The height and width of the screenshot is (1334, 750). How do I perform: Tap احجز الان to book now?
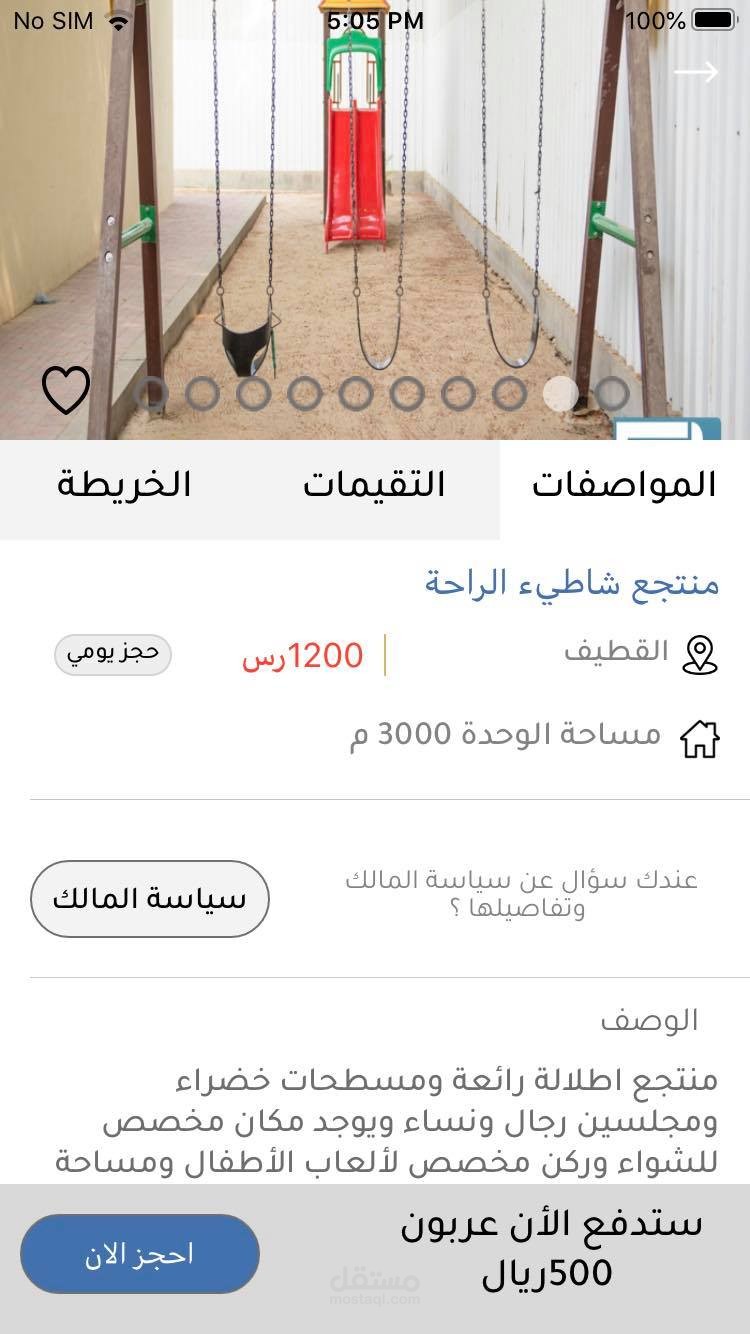pyautogui.click(x=139, y=1254)
